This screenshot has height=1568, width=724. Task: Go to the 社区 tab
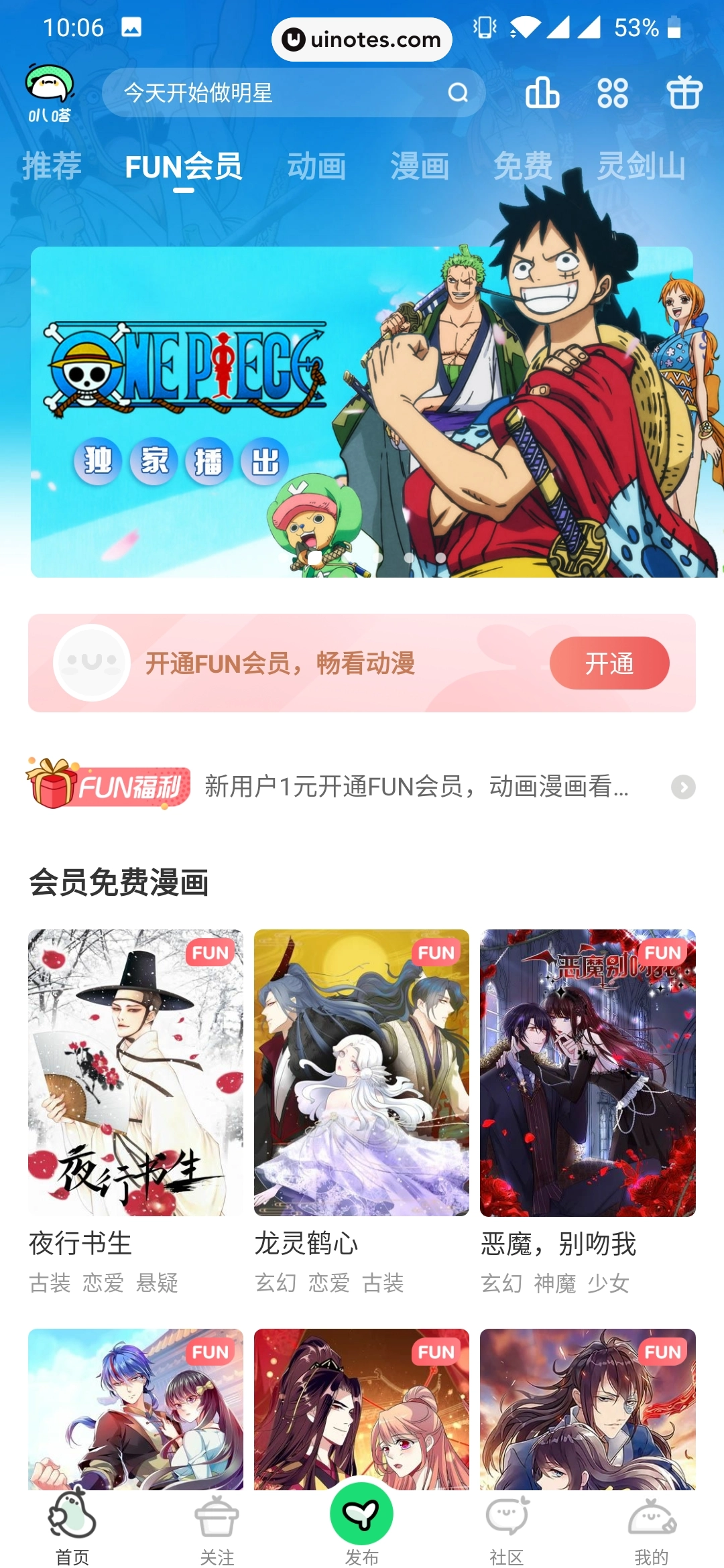pyautogui.click(x=507, y=1529)
